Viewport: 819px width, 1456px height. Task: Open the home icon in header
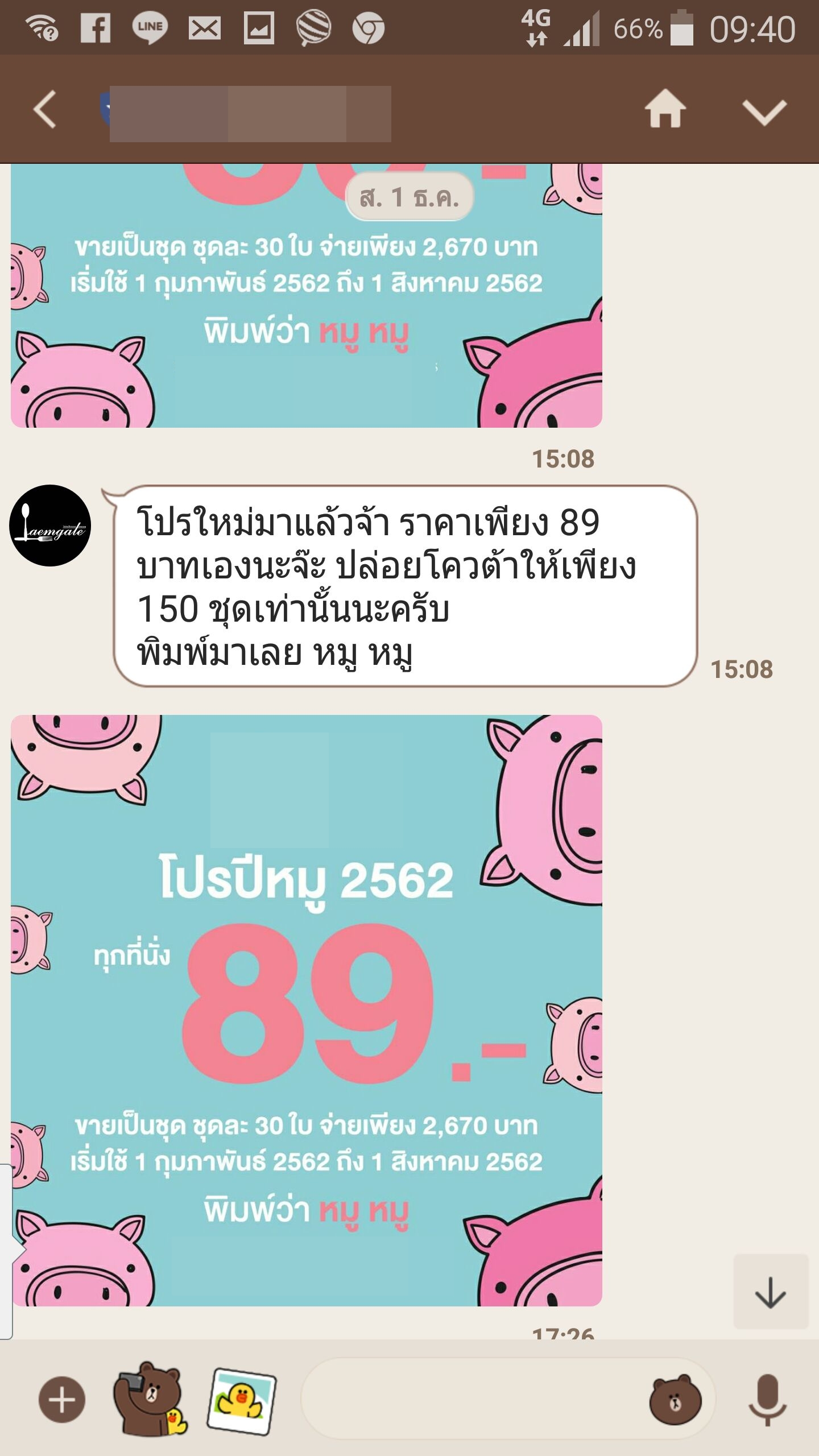pos(665,109)
